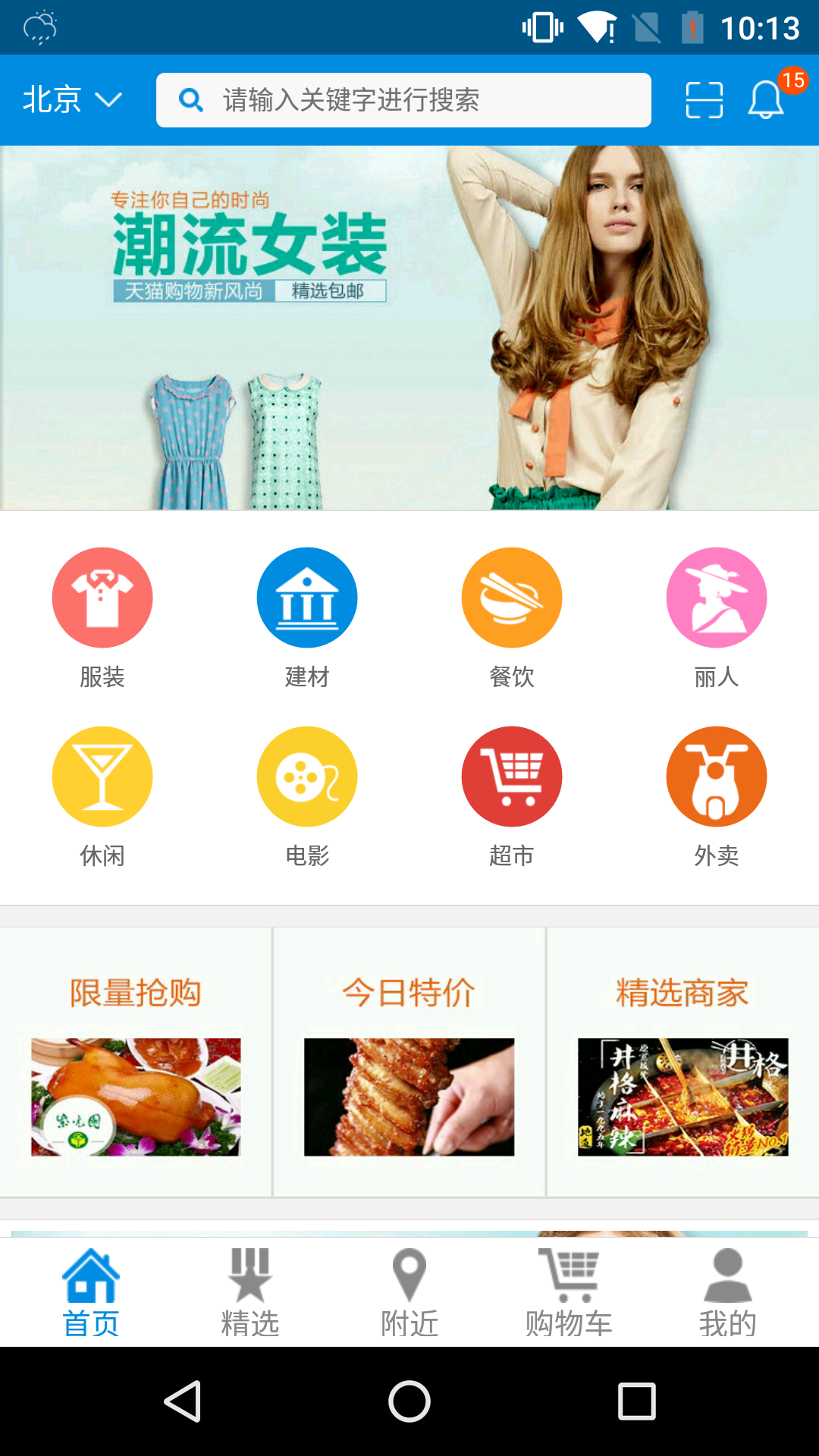Open the 服装 (clothing) category
The image size is (819, 1456).
click(x=102, y=597)
